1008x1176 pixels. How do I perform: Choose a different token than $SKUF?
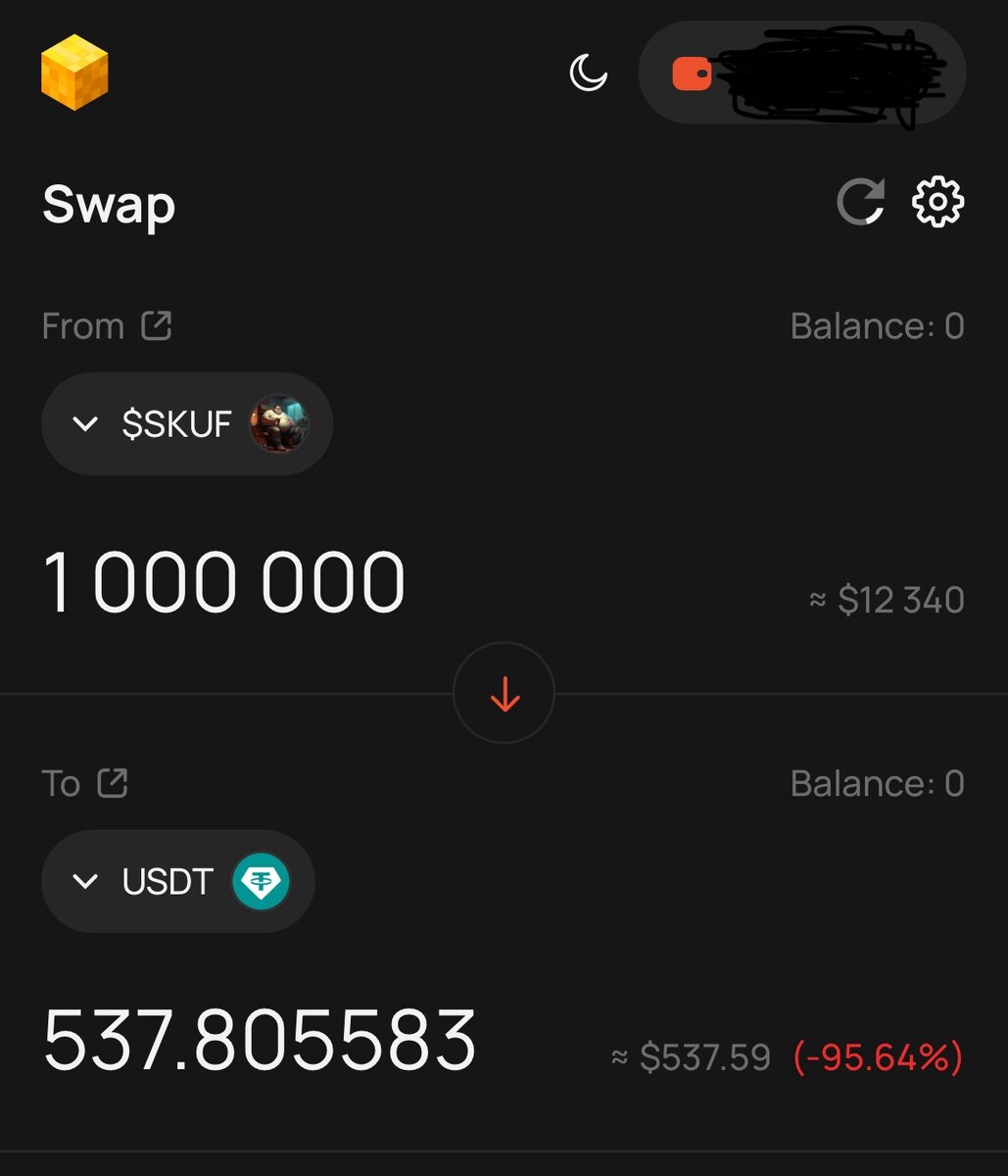(186, 424)
